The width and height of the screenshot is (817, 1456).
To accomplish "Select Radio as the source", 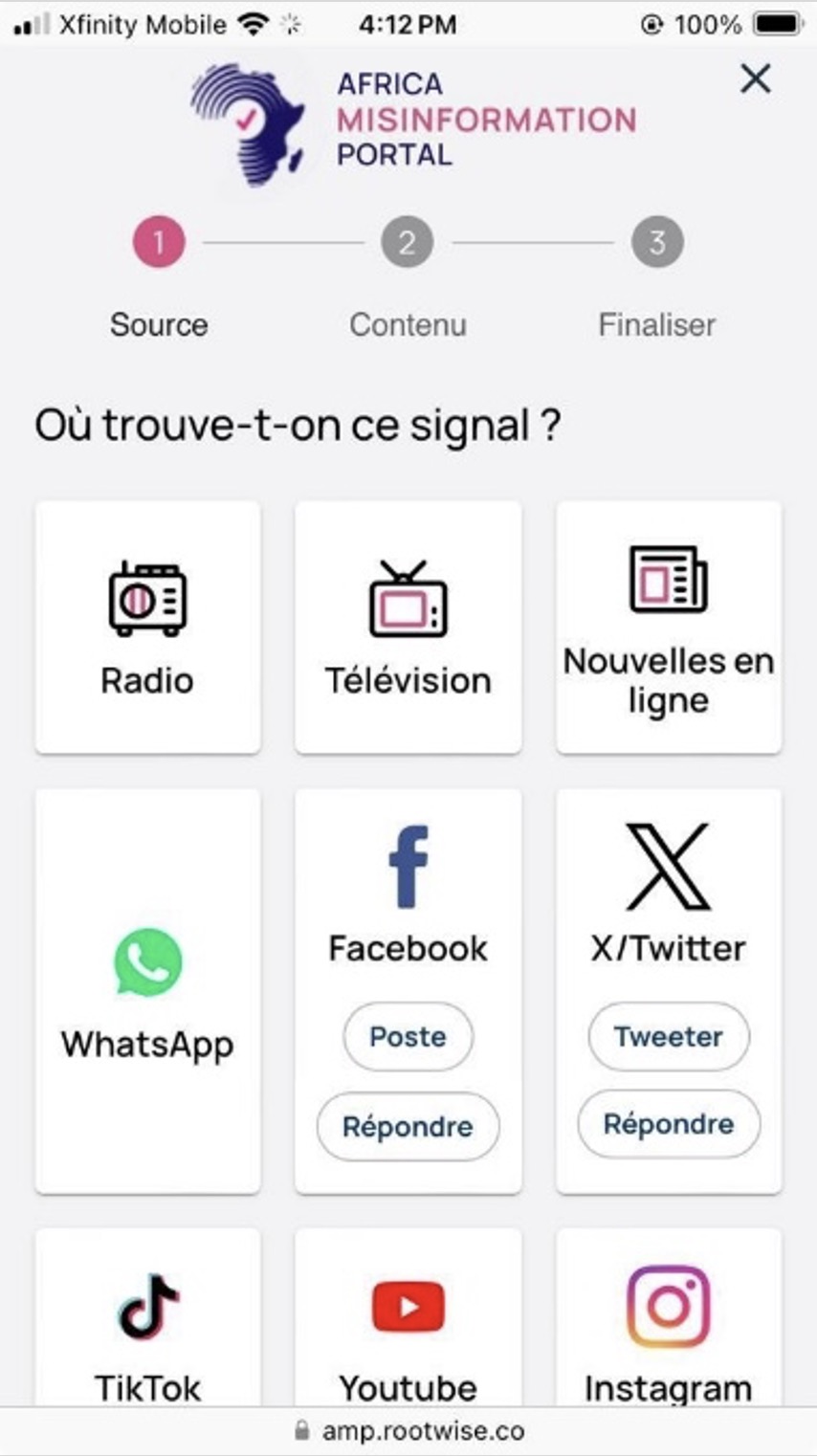I will [x=147, y=628].
